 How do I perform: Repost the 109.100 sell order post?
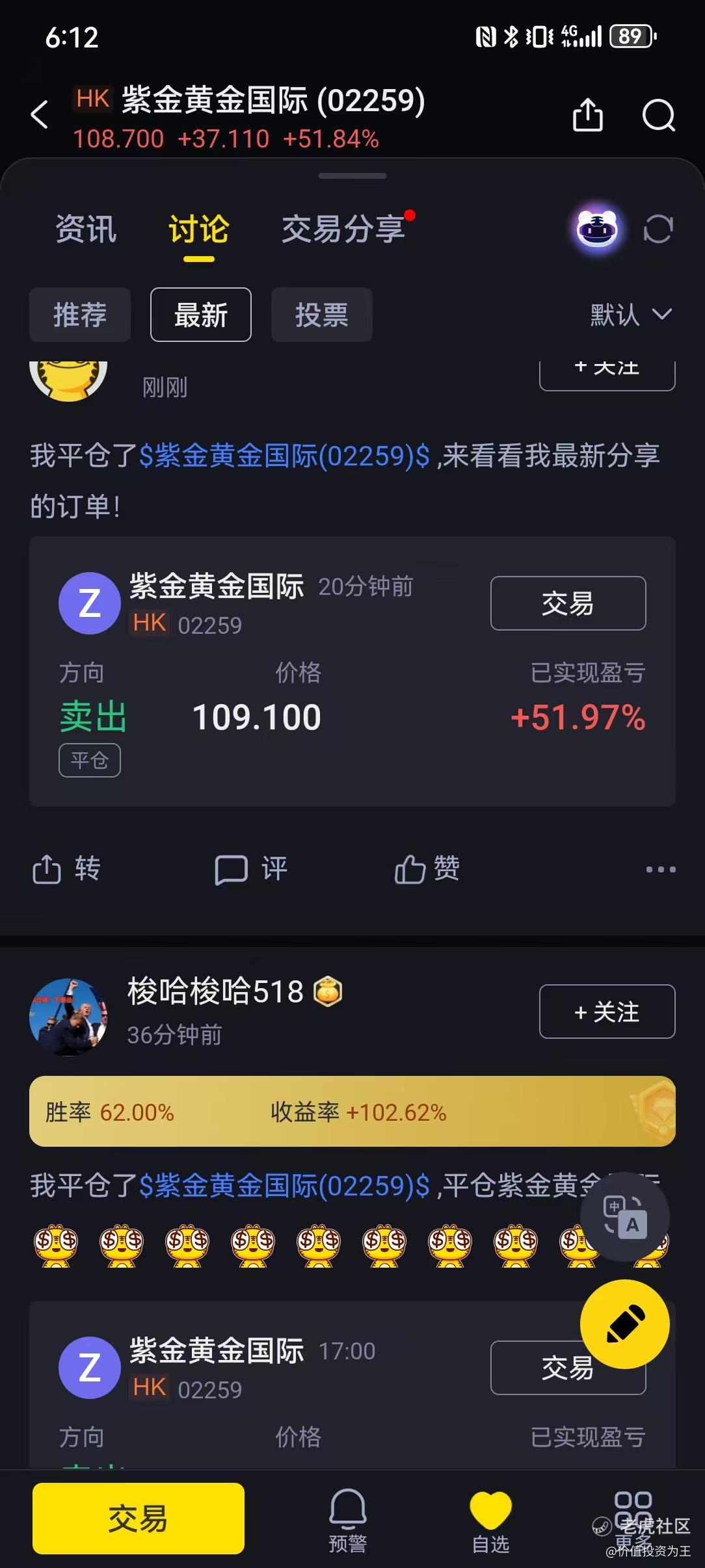(66, 869)
